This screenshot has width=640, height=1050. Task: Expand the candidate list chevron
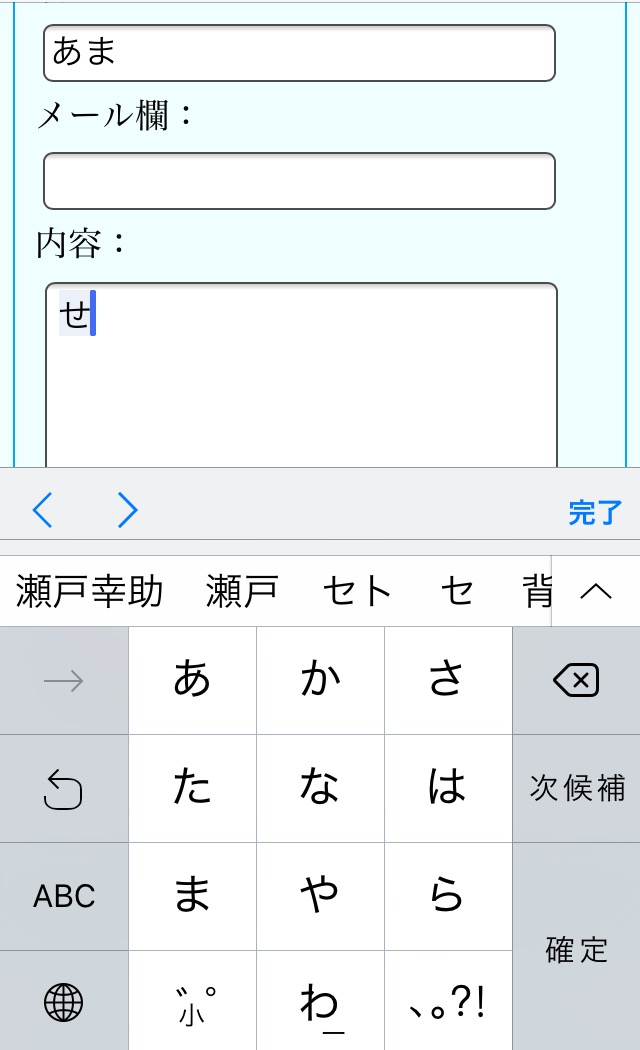[x=596, y=591]
